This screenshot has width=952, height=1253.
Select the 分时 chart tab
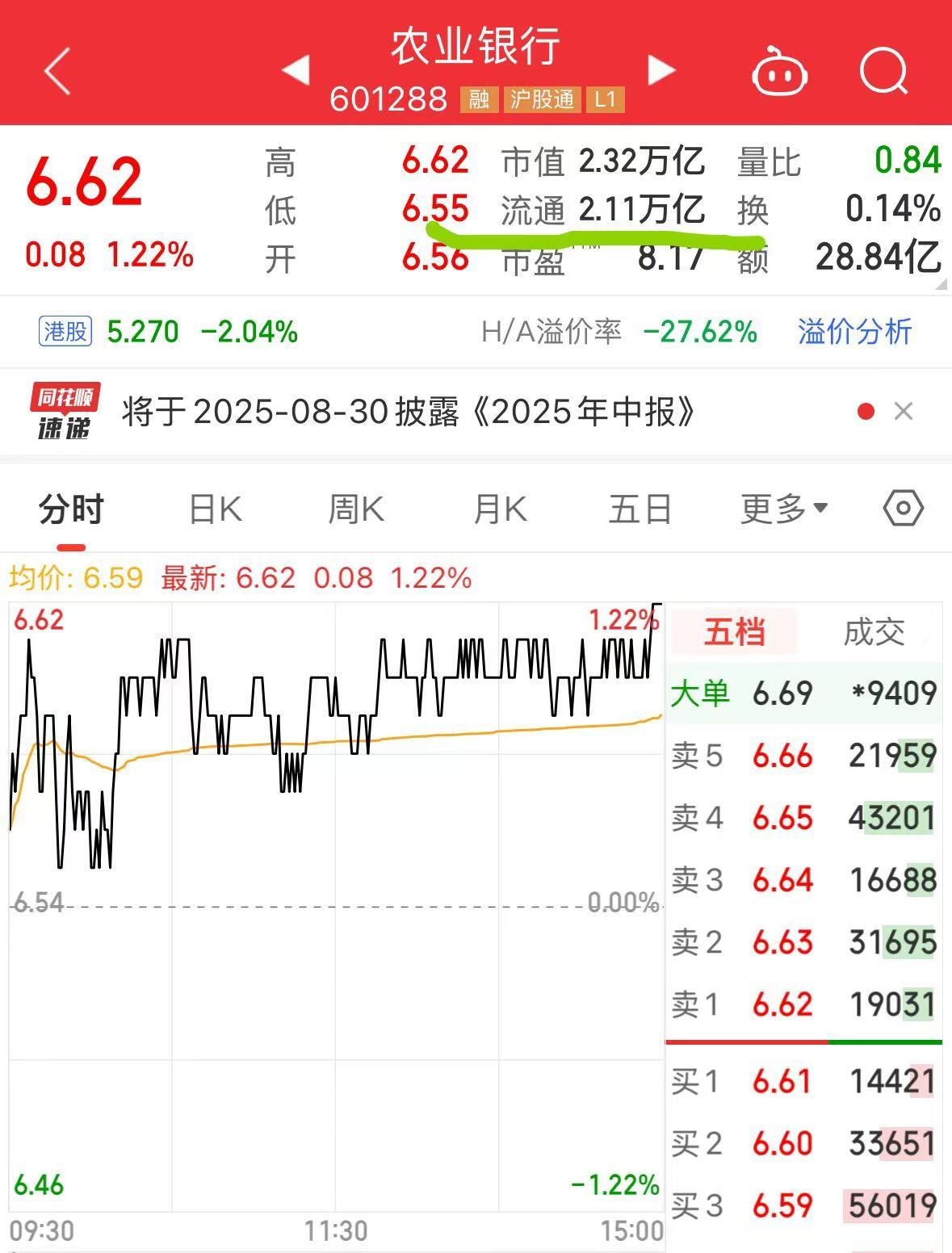click(71, 510)
